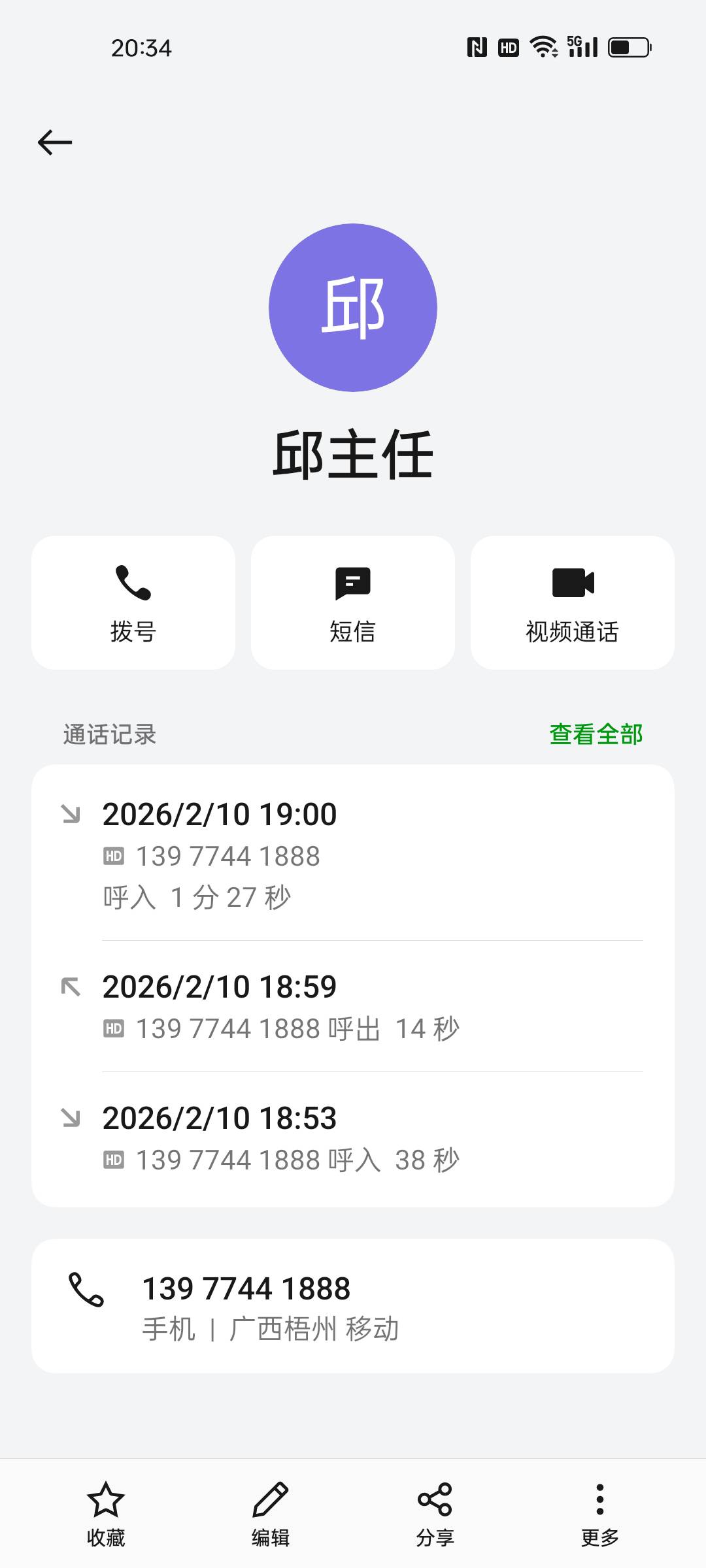Open the 18:59 outgoing call record
The width and height of the screenshot is (706, 1568).
[353, 1007]
